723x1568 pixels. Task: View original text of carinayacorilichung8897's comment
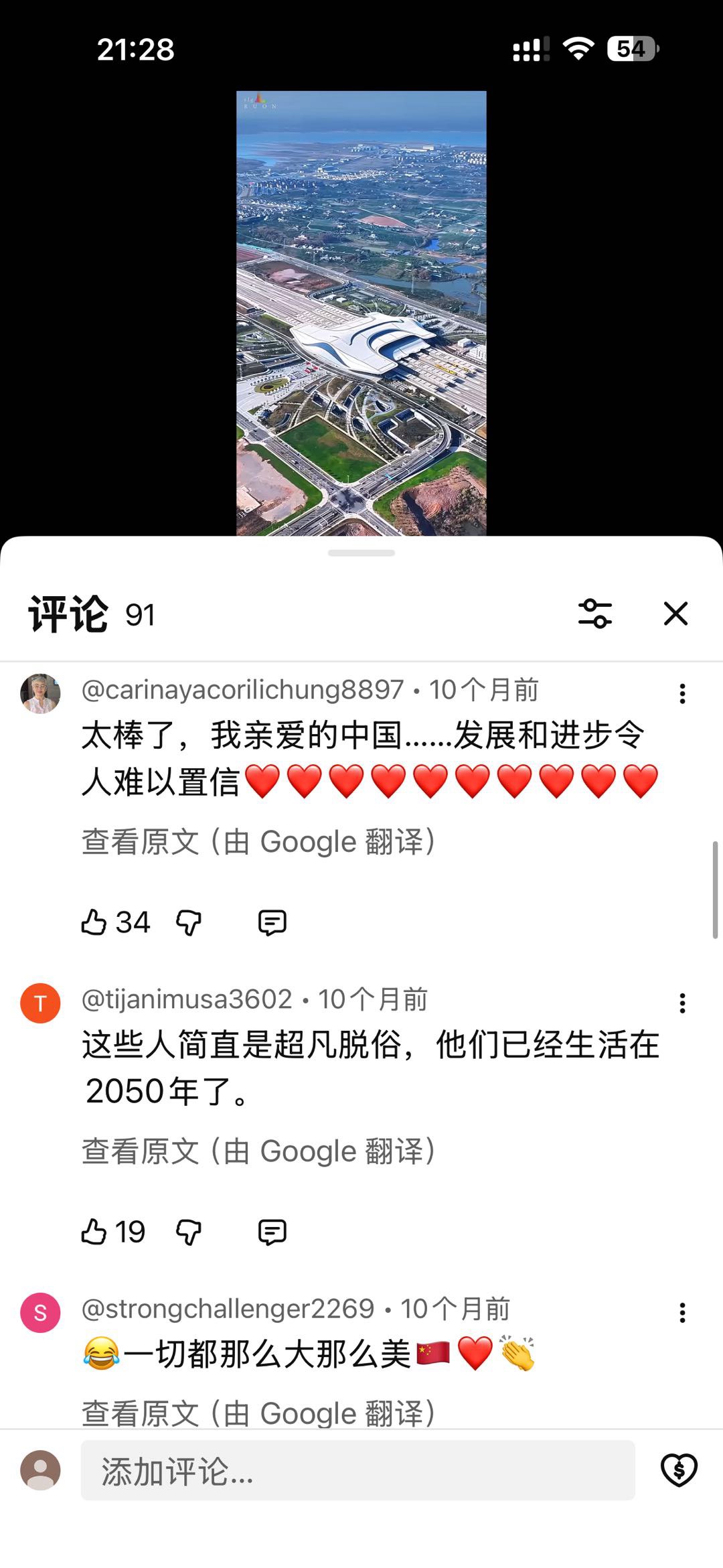258,842
